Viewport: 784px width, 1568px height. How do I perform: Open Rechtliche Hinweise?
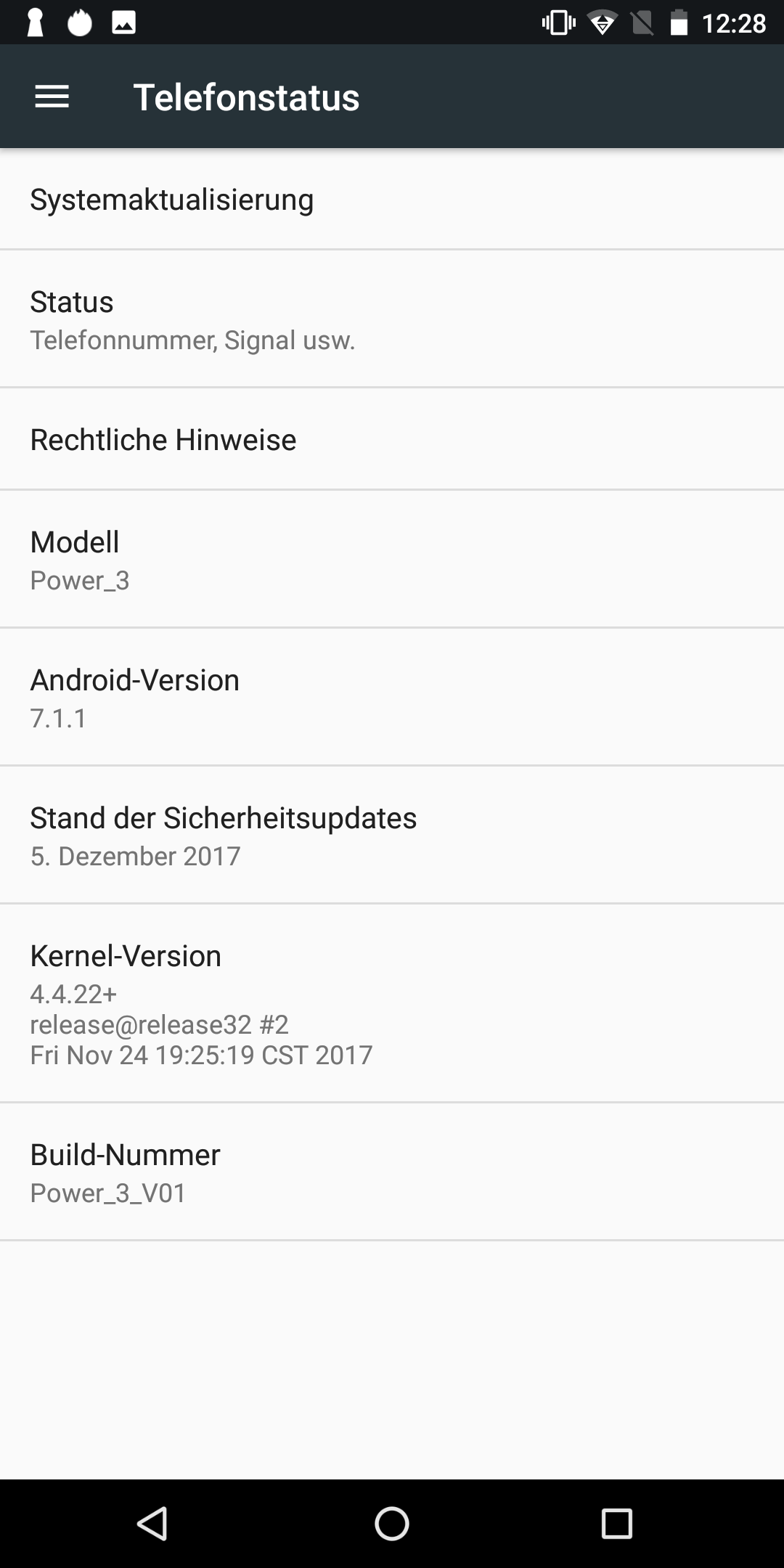tap(392, 439)
